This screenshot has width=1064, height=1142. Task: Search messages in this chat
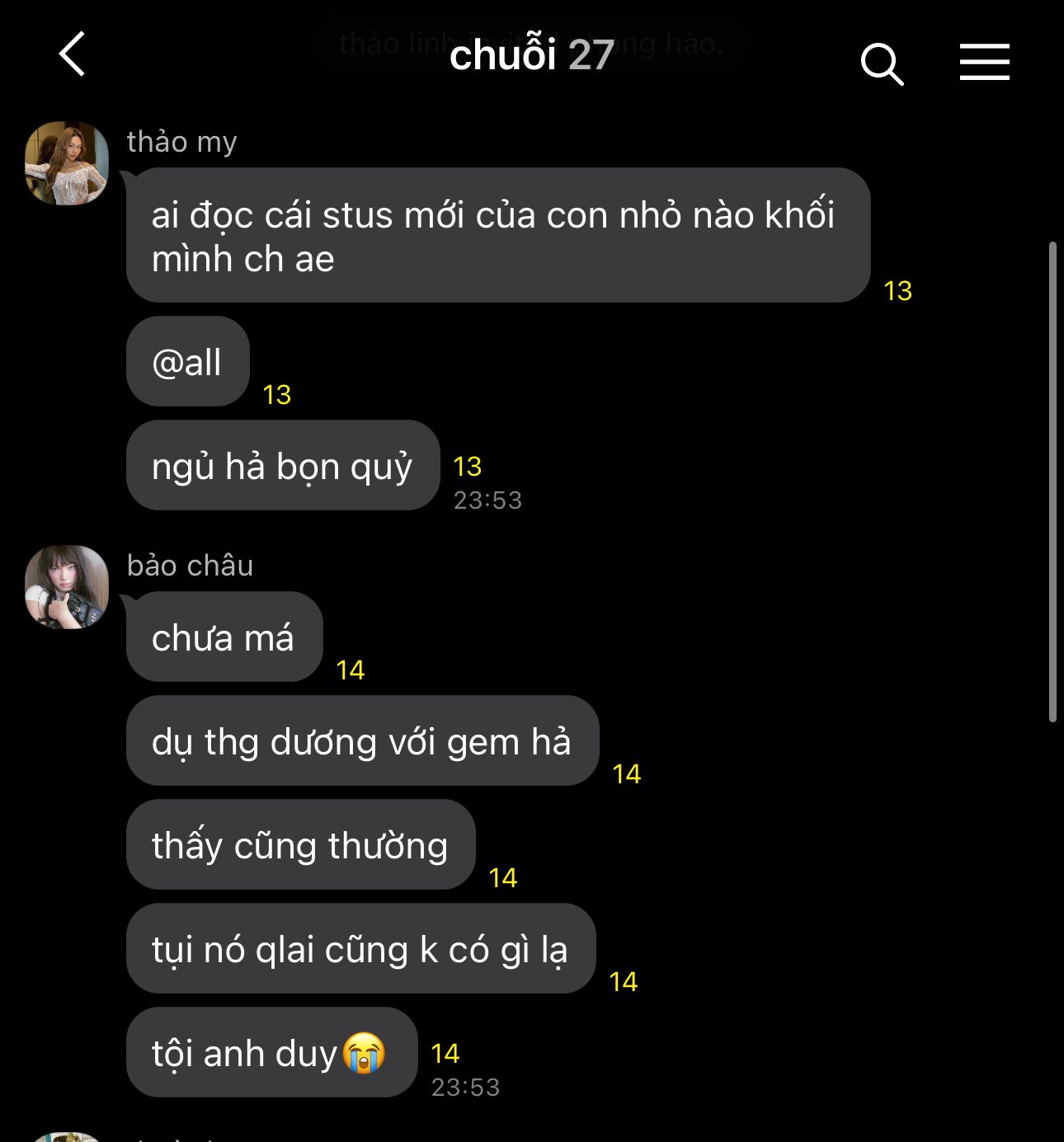881,63
